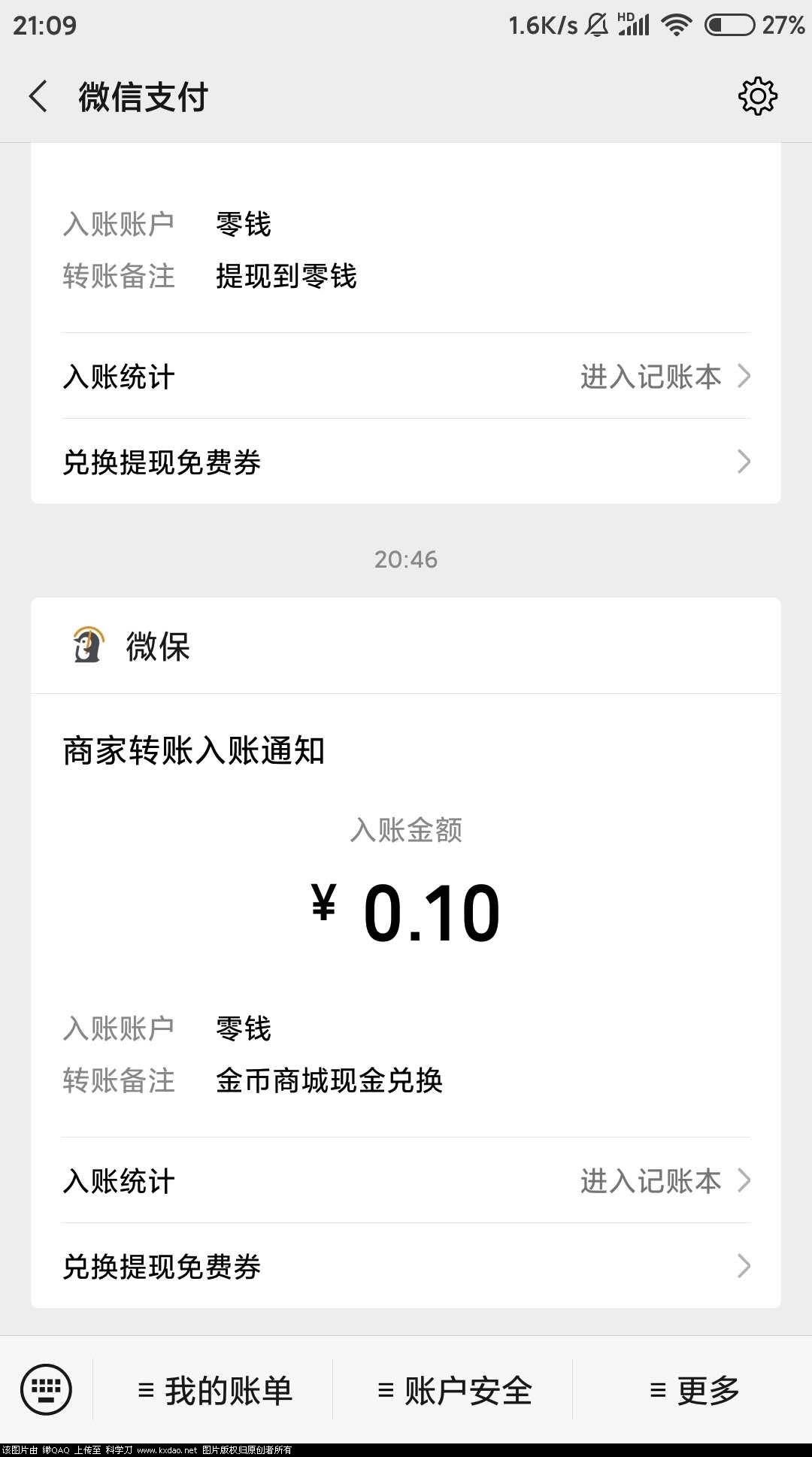
Task: Open 入账统计 in the 提现到零钱 card
Action: point(406,377)
